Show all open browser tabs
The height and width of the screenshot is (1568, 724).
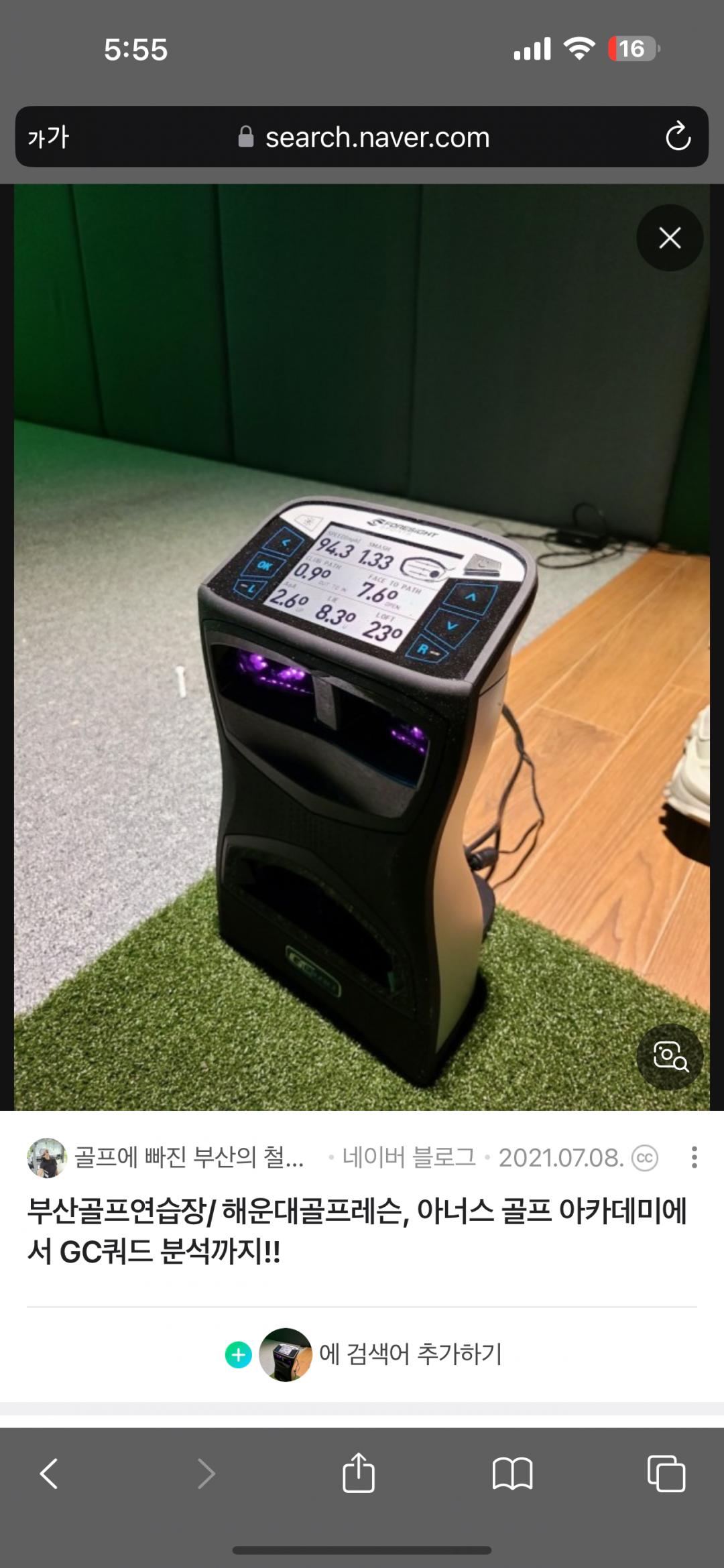[666, 1474]
